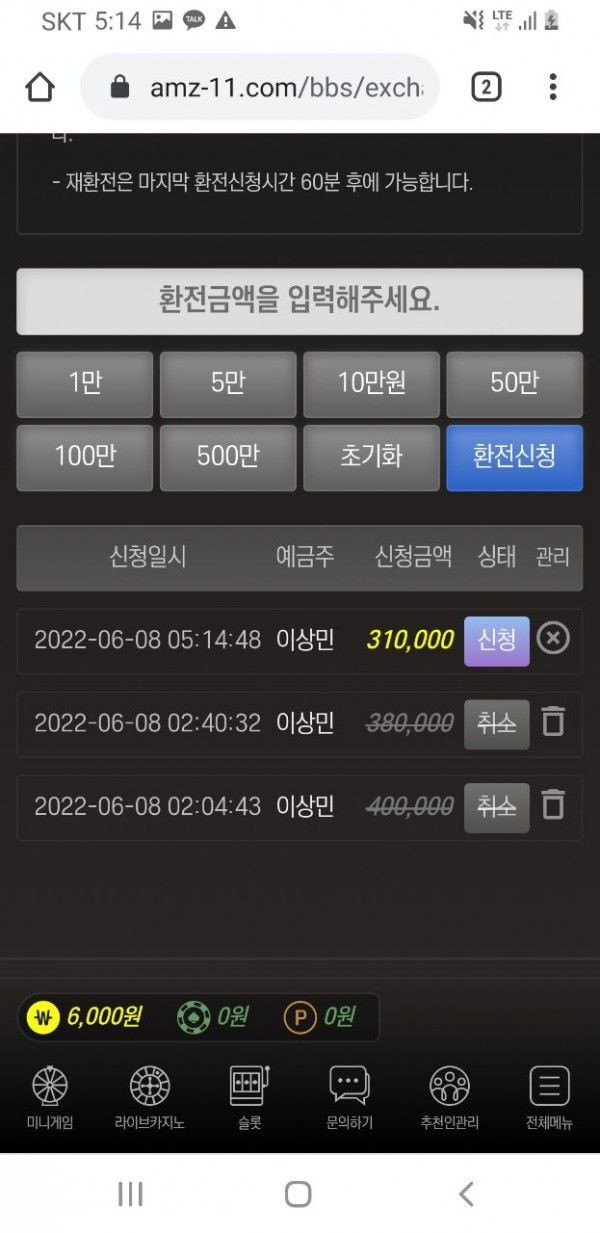Select the 500만 amount button
This screenshot has height=1233, width=600.
point(228,457)
